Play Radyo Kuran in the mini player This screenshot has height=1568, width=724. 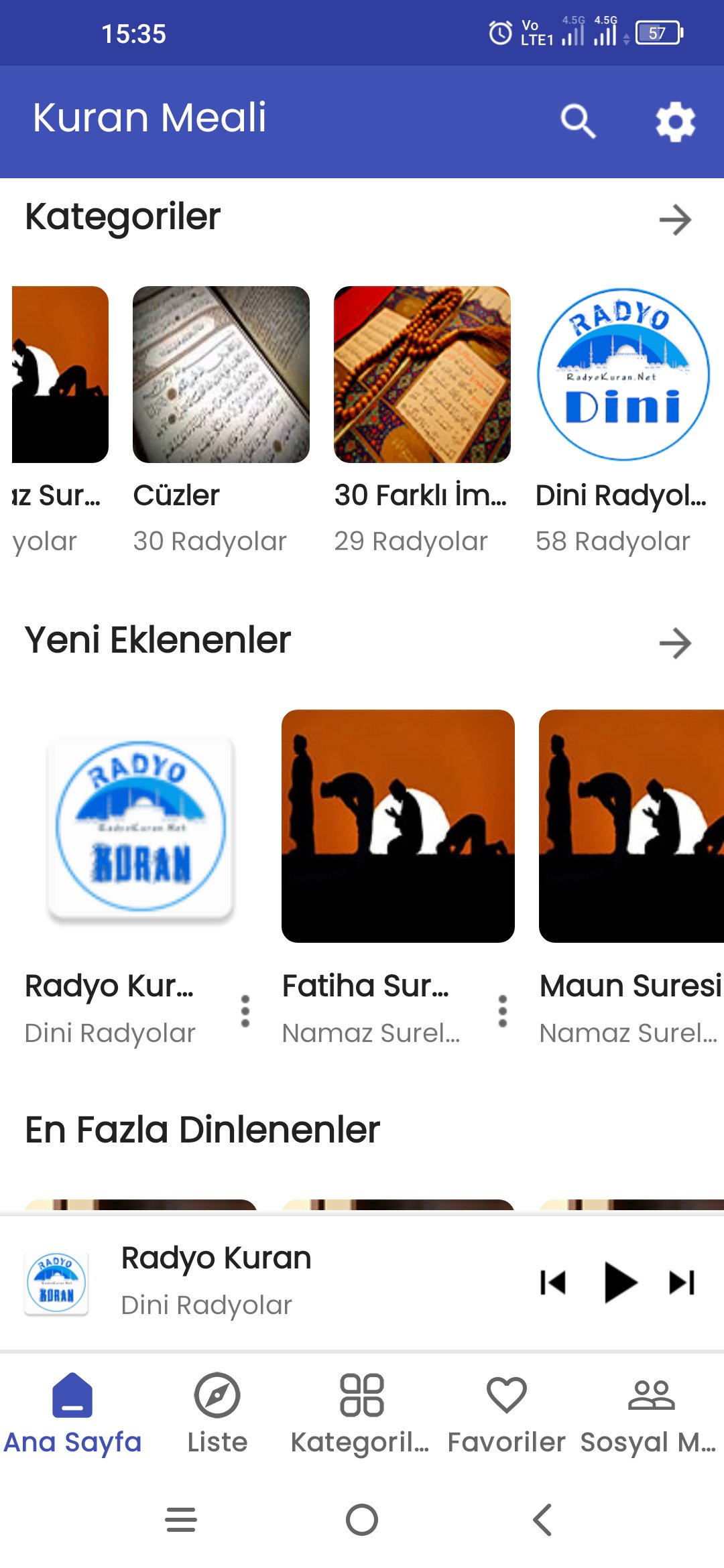[x=619, y=1282]
